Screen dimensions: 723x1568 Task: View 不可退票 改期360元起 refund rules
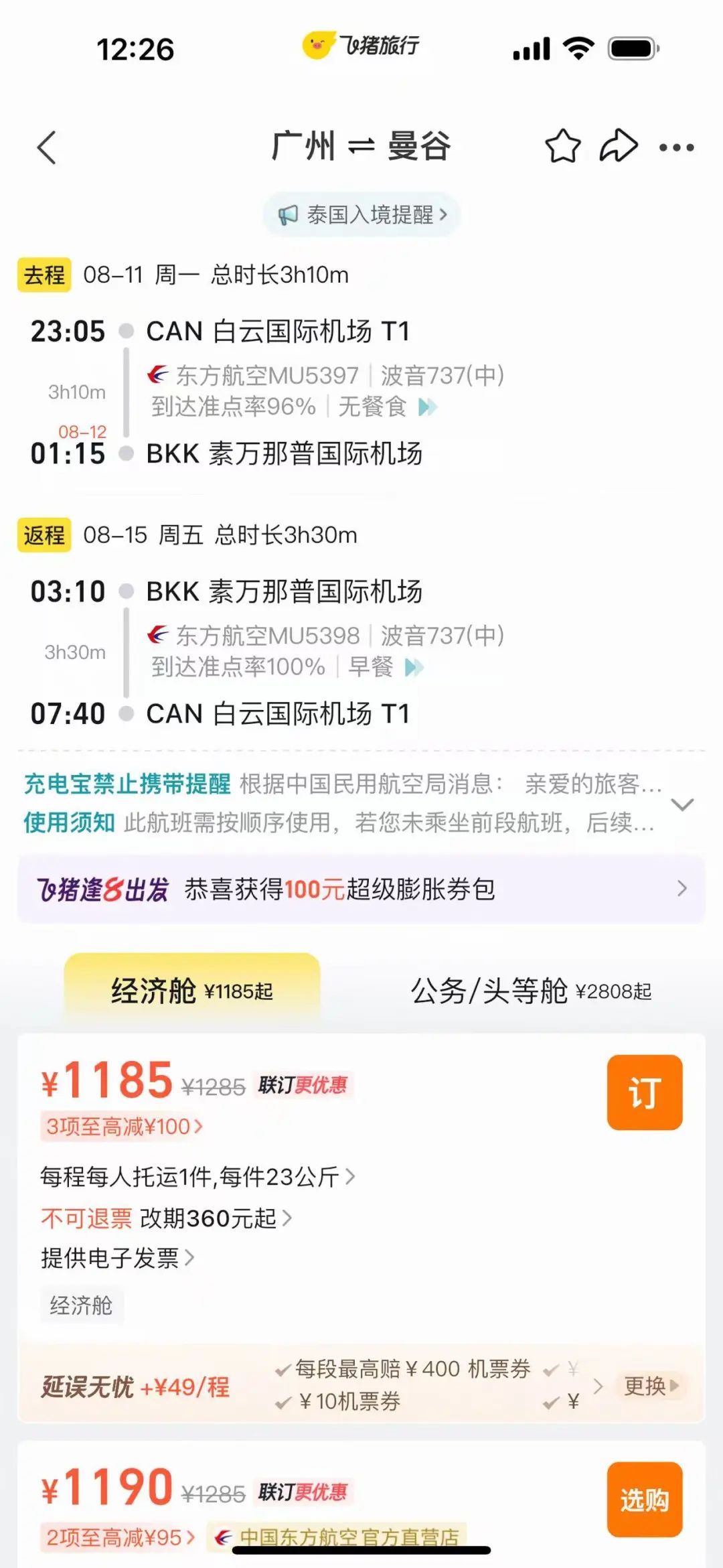(x=167, y=1218)
